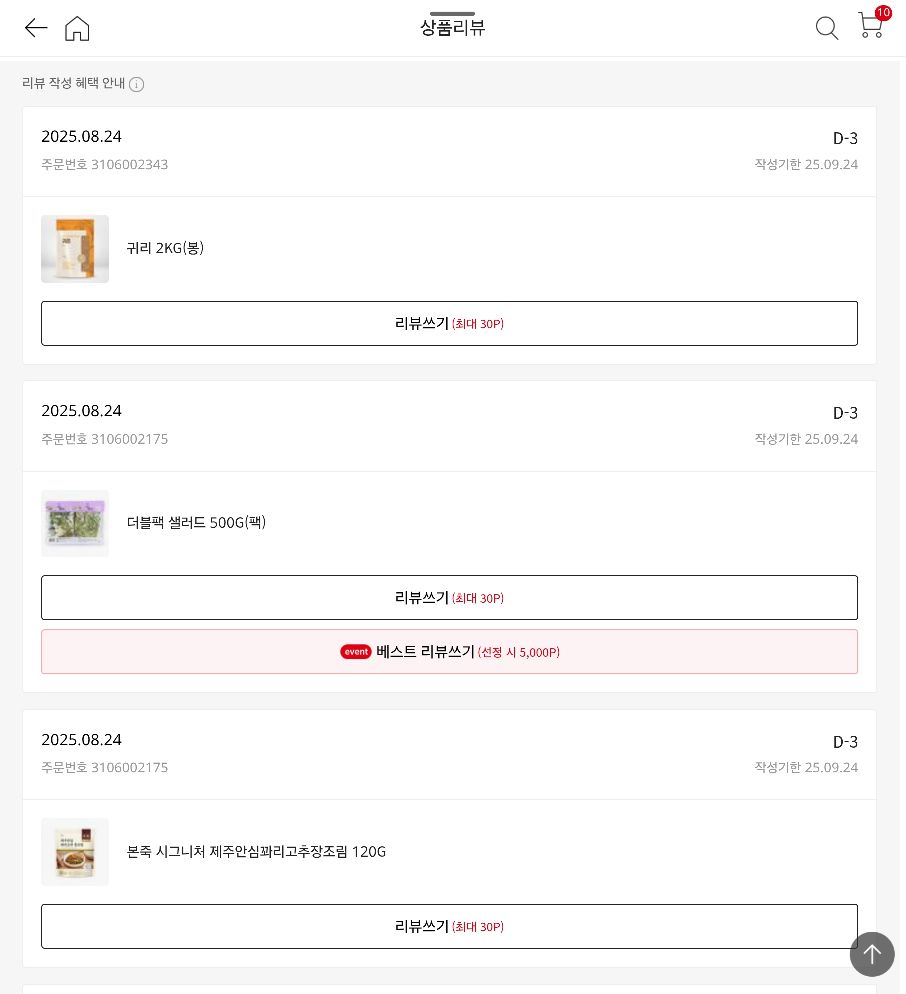Open order number 3106002343 details
The width and height of the screenshot is (906, 994).
coord(104,164)
